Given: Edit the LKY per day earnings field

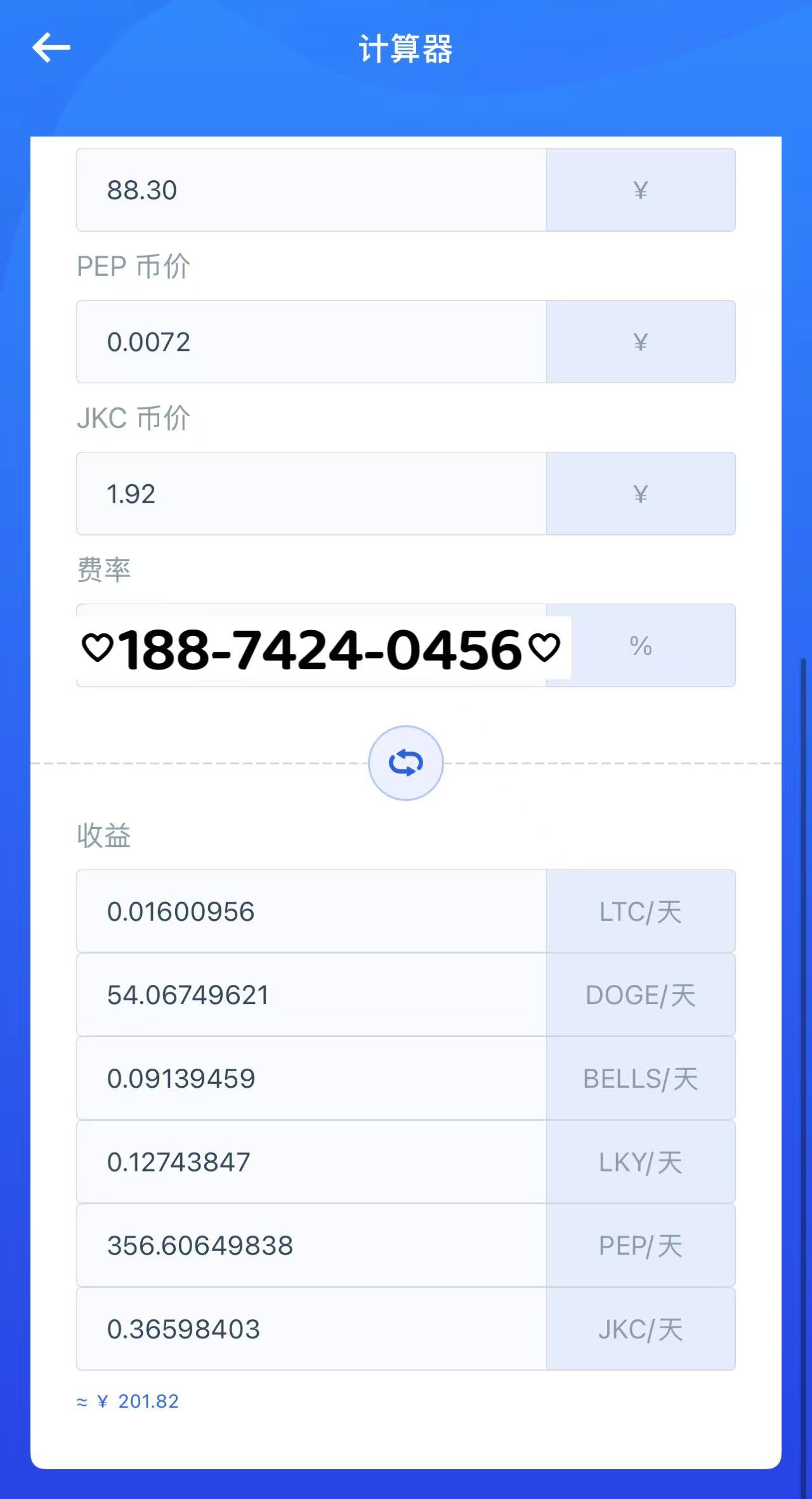Looking at the screenshot, I should 311,1161.
